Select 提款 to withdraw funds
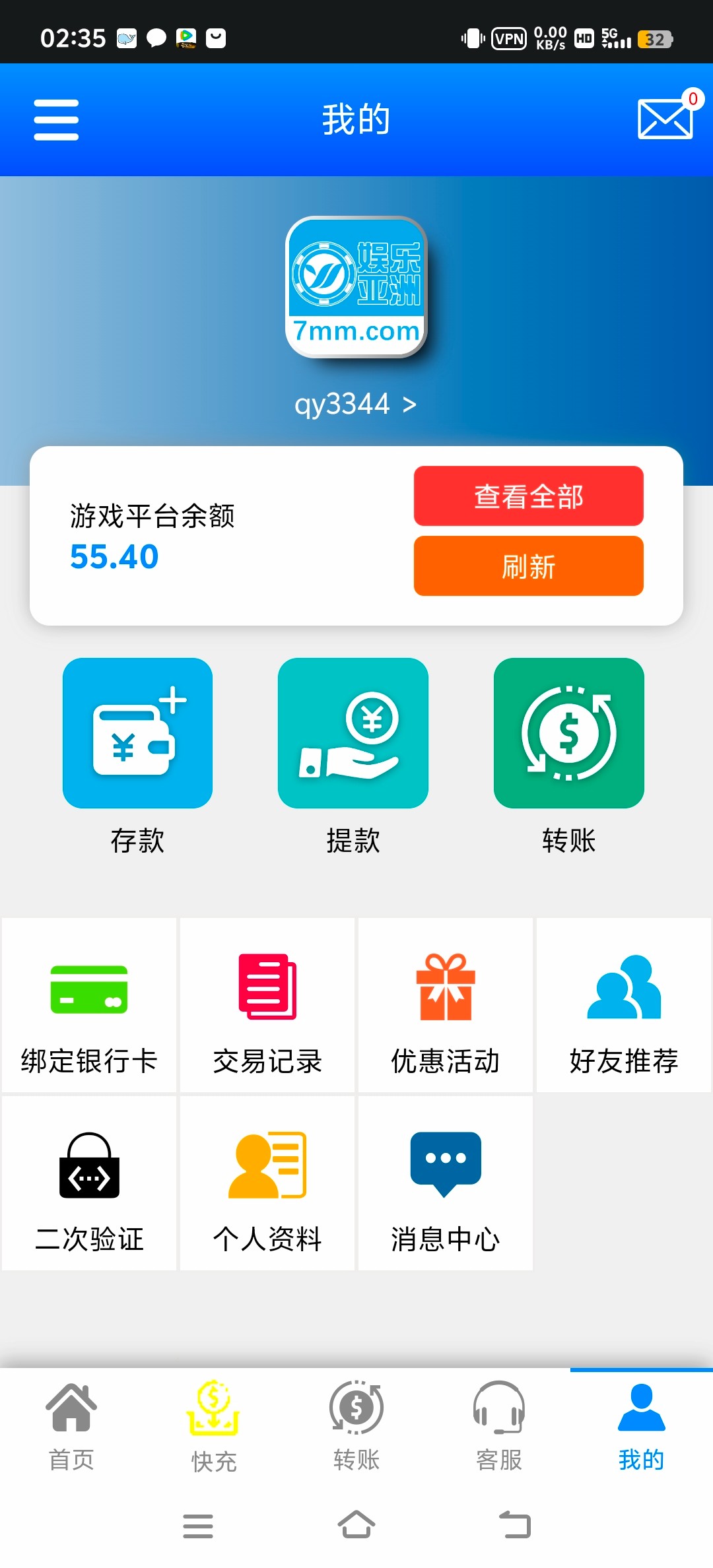Screen dimensions: 713x1568 pyautogui.click(x=353, y=733)
